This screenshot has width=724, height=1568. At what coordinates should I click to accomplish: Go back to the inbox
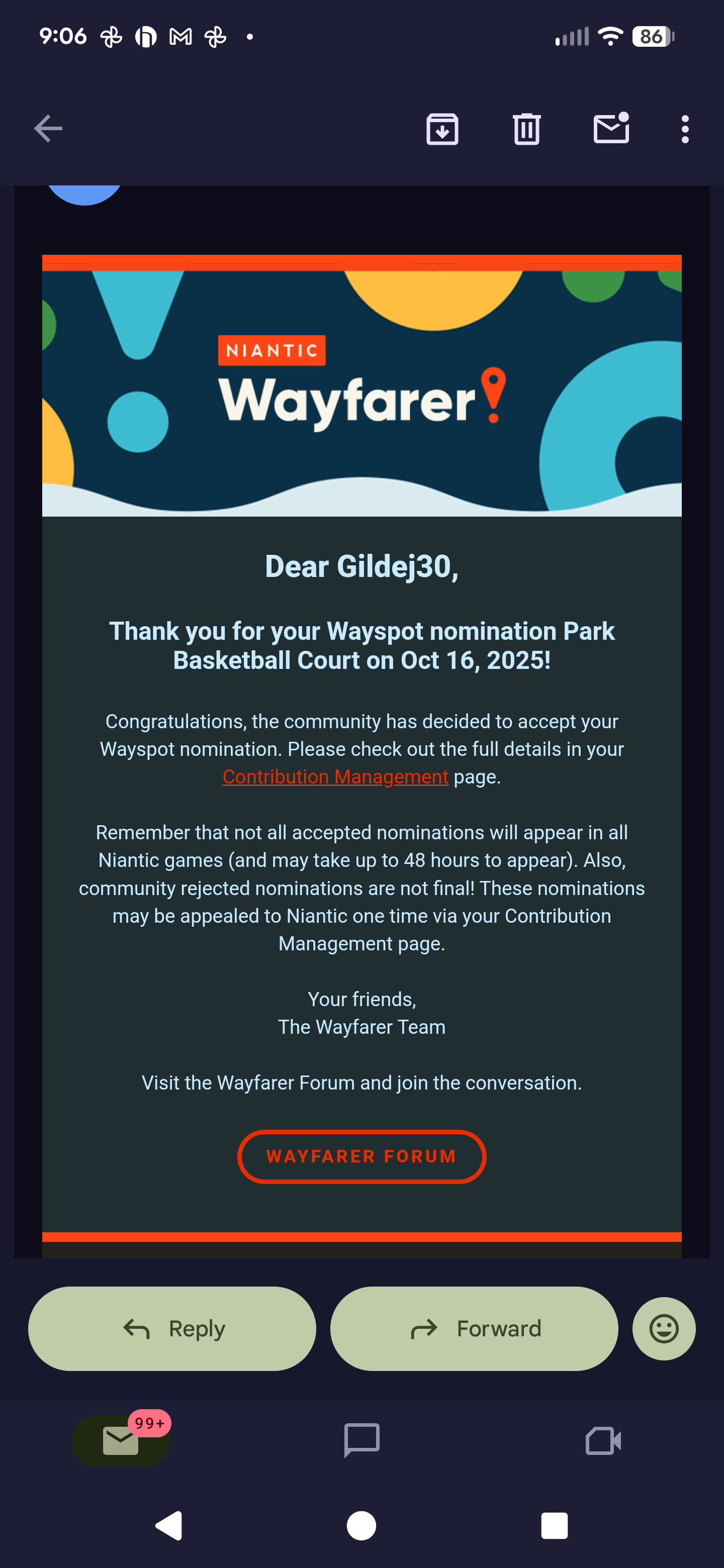(48, 129)
